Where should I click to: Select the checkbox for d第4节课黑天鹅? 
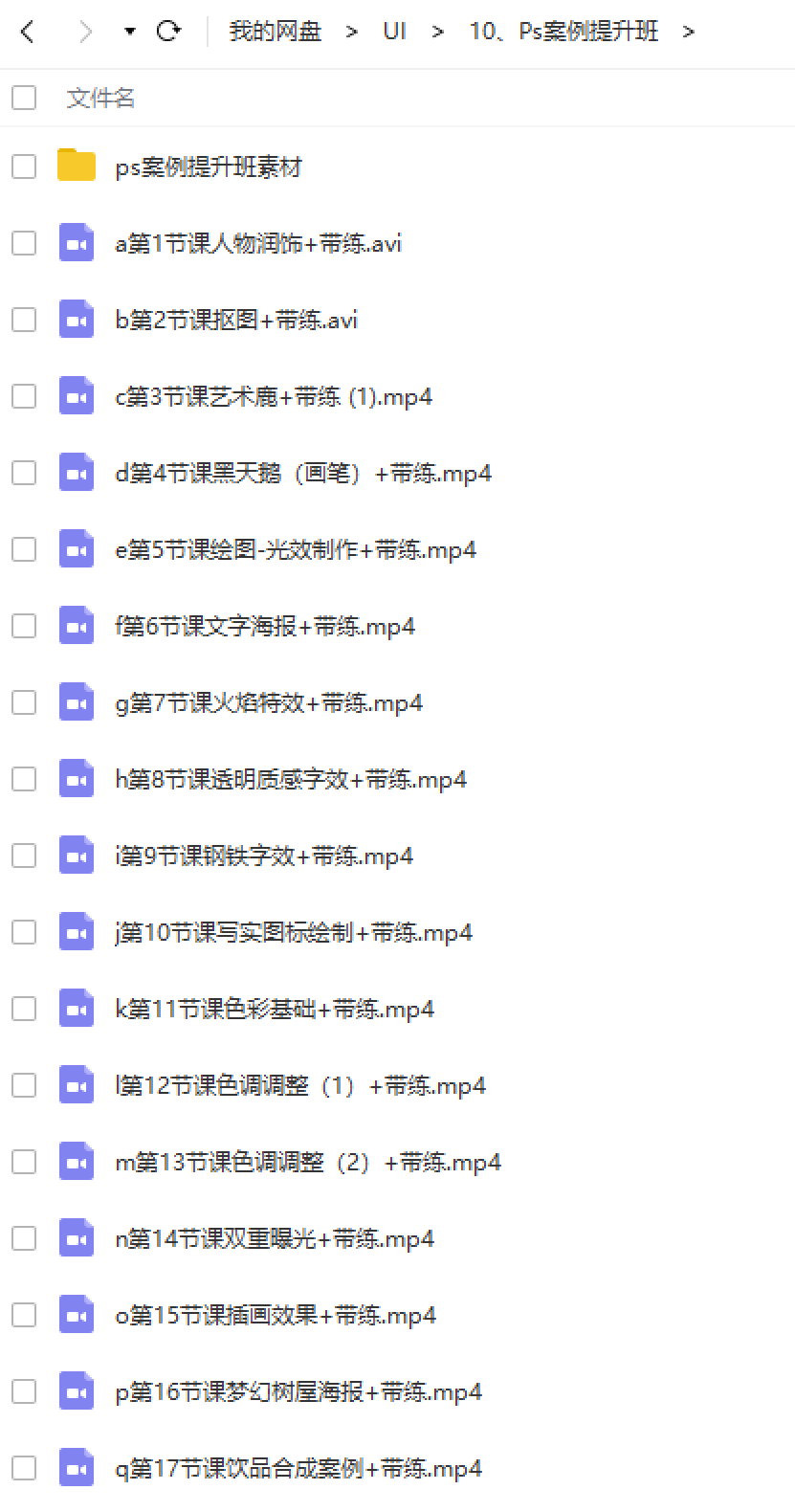click(24, 473)
